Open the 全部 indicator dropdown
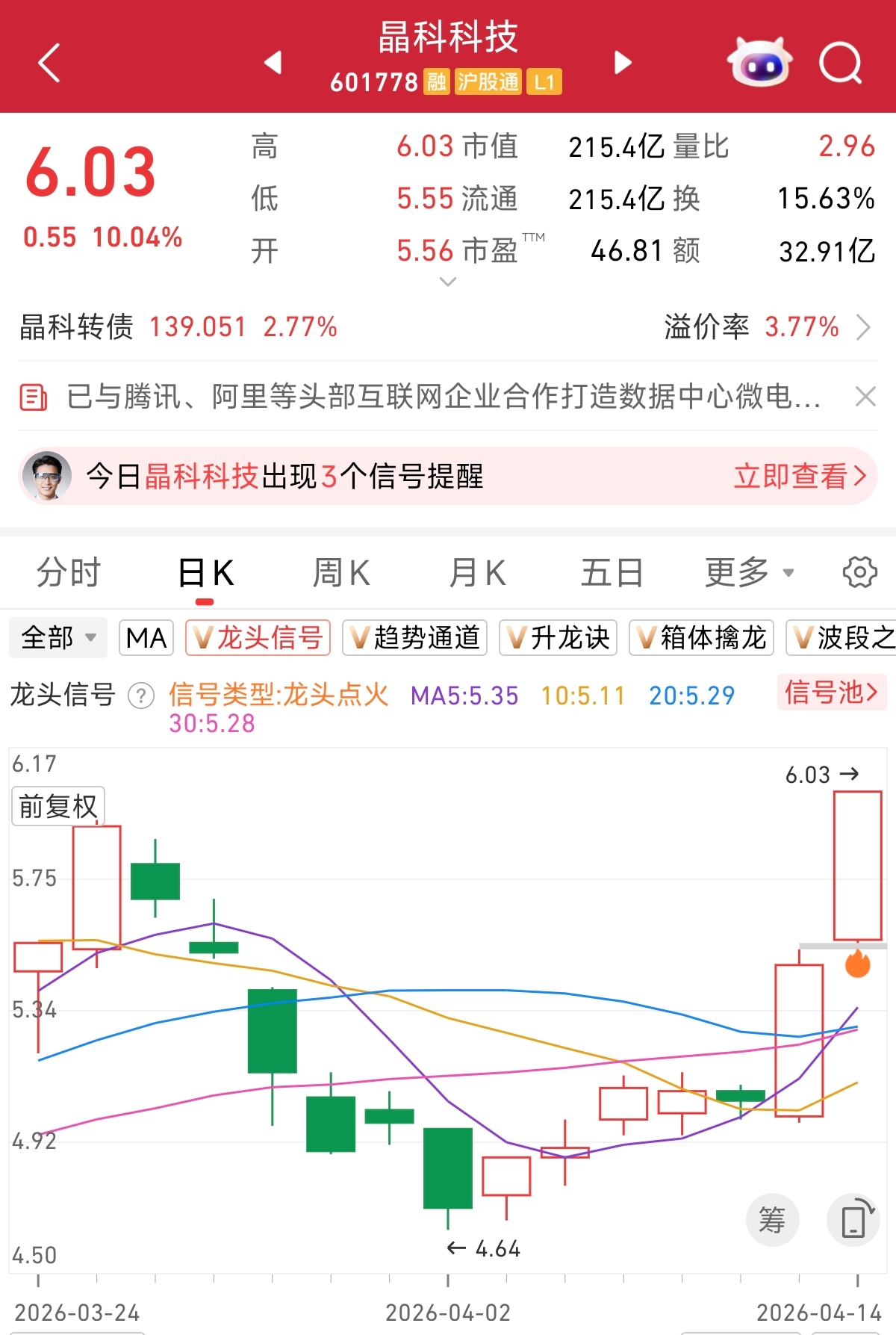This screenshot has width=896, height=1335. pyautogui.click(x=58, y=638)
